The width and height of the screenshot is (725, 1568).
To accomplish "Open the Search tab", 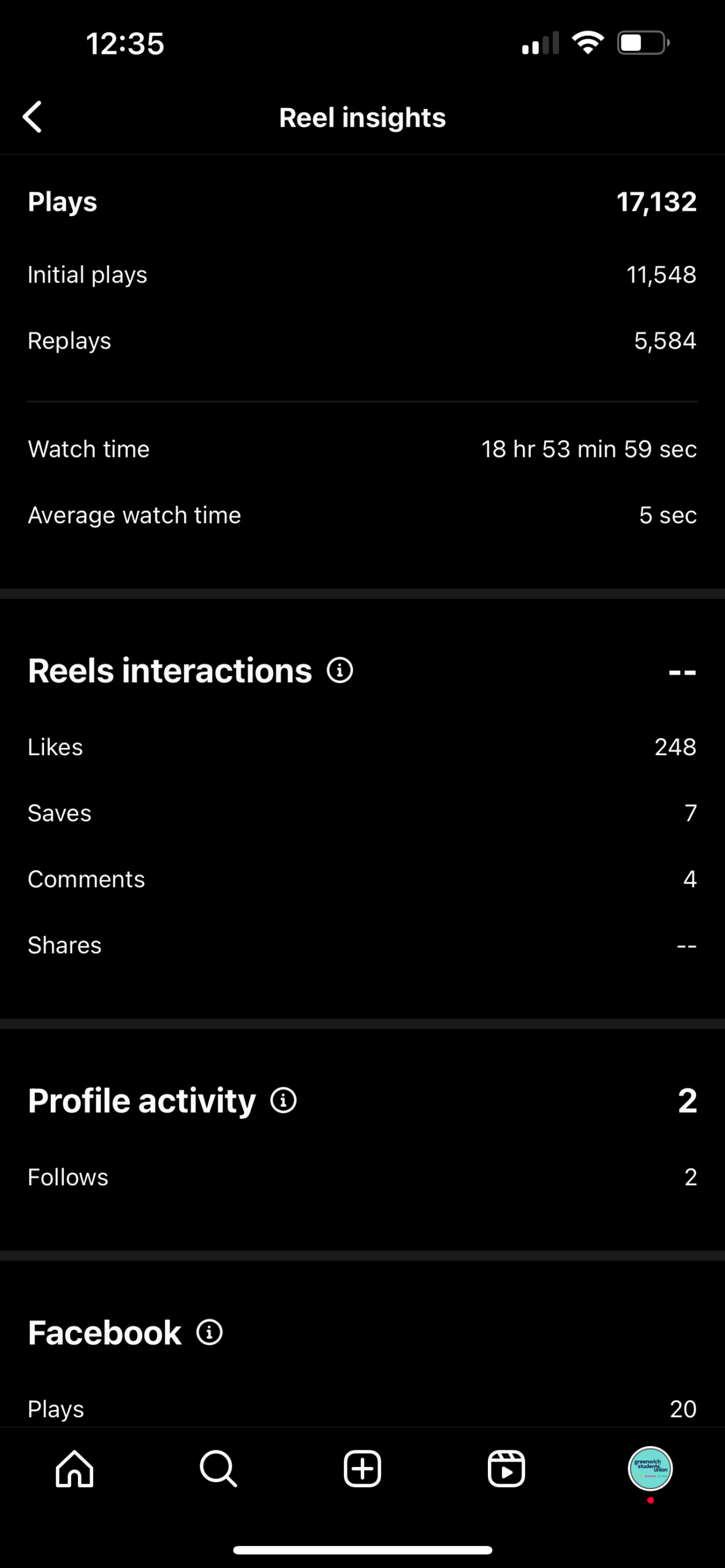I will pos(218,1468).
